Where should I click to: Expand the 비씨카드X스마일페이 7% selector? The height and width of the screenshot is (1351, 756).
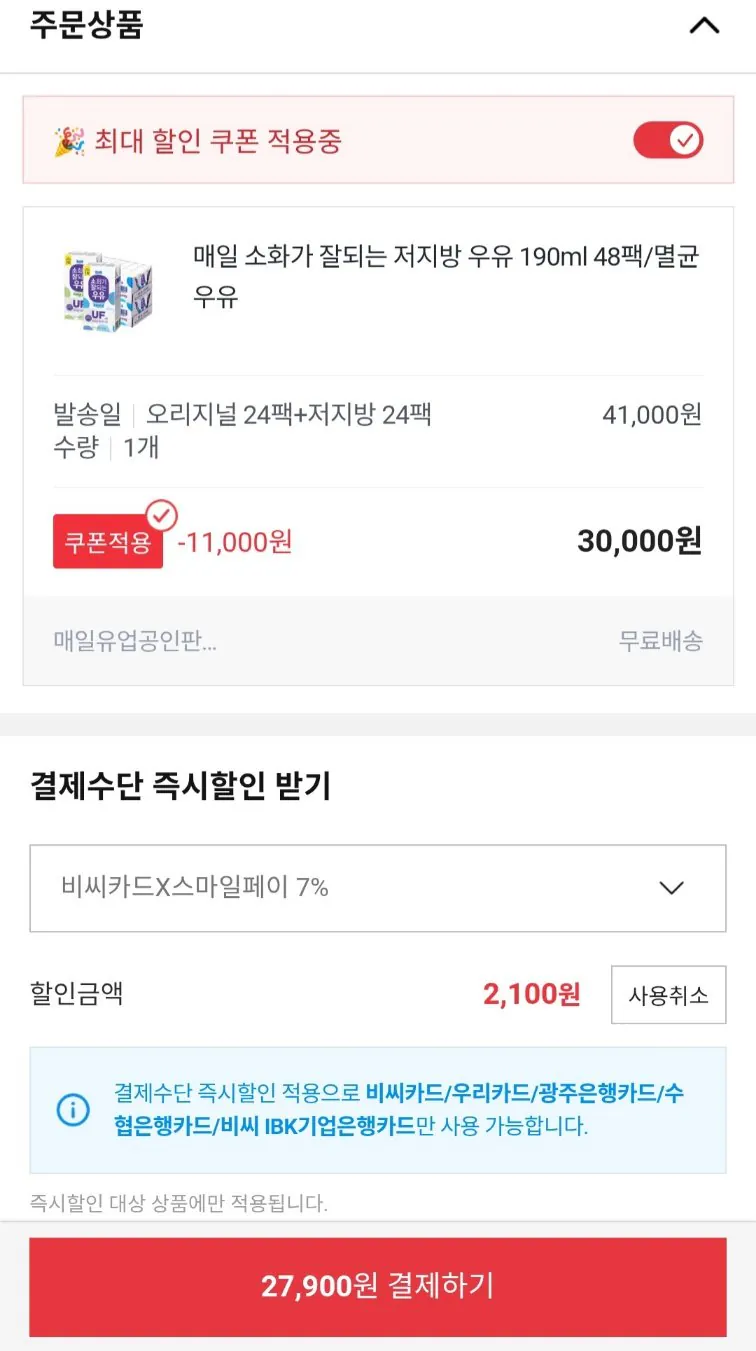(377, 888)
